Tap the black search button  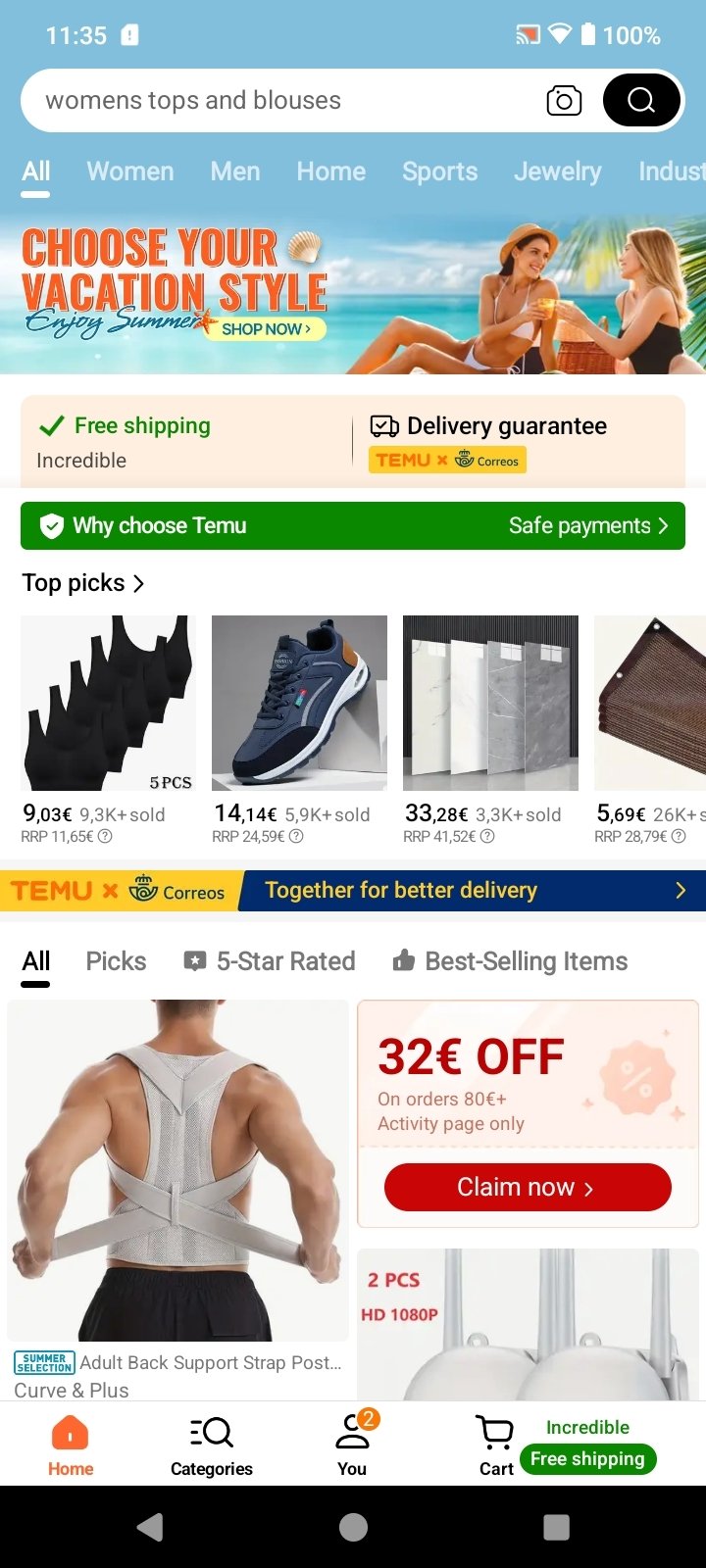tap(641, 100)
